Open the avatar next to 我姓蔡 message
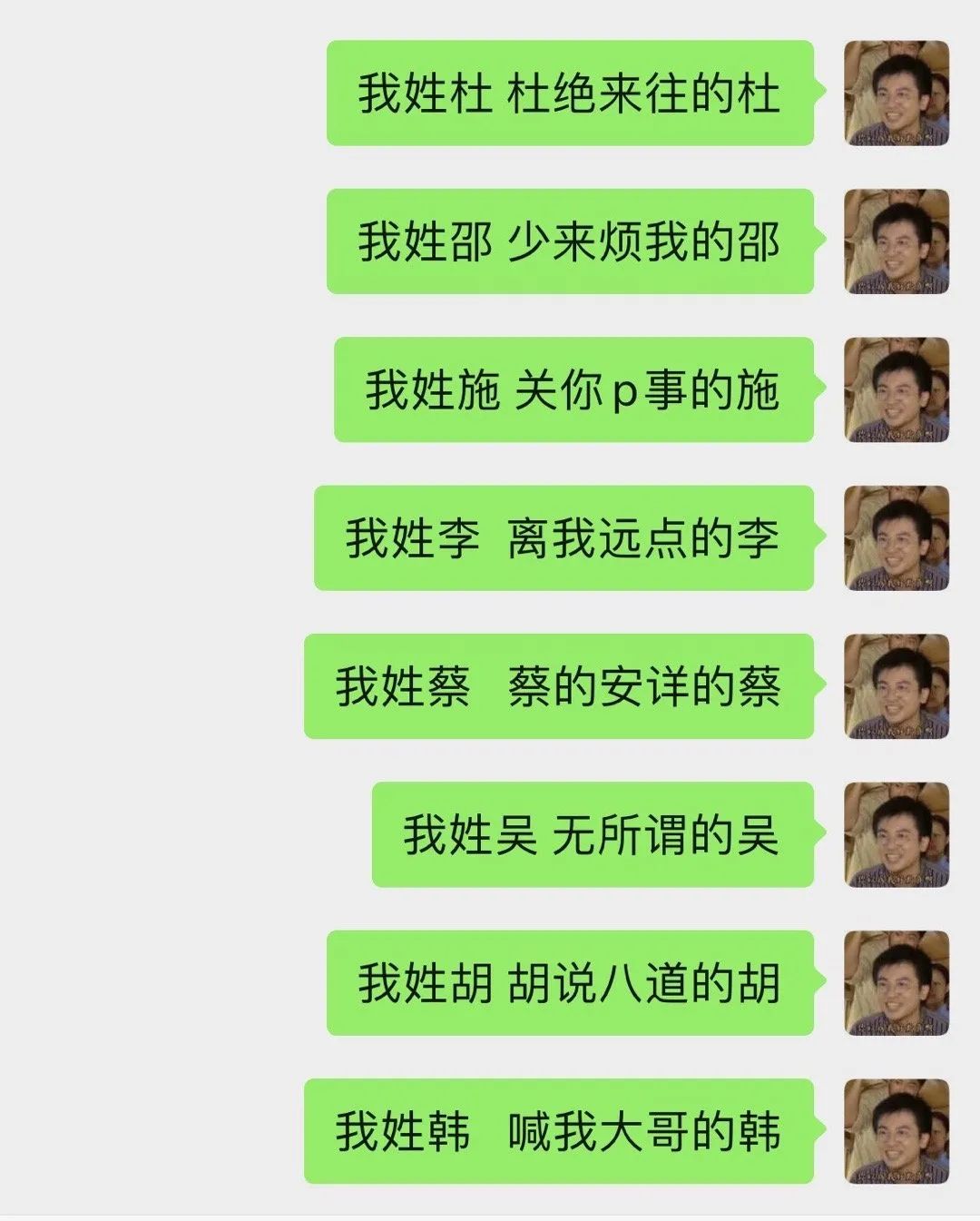The width and height of the screenshot is (980, 1221). click(897, 686)
